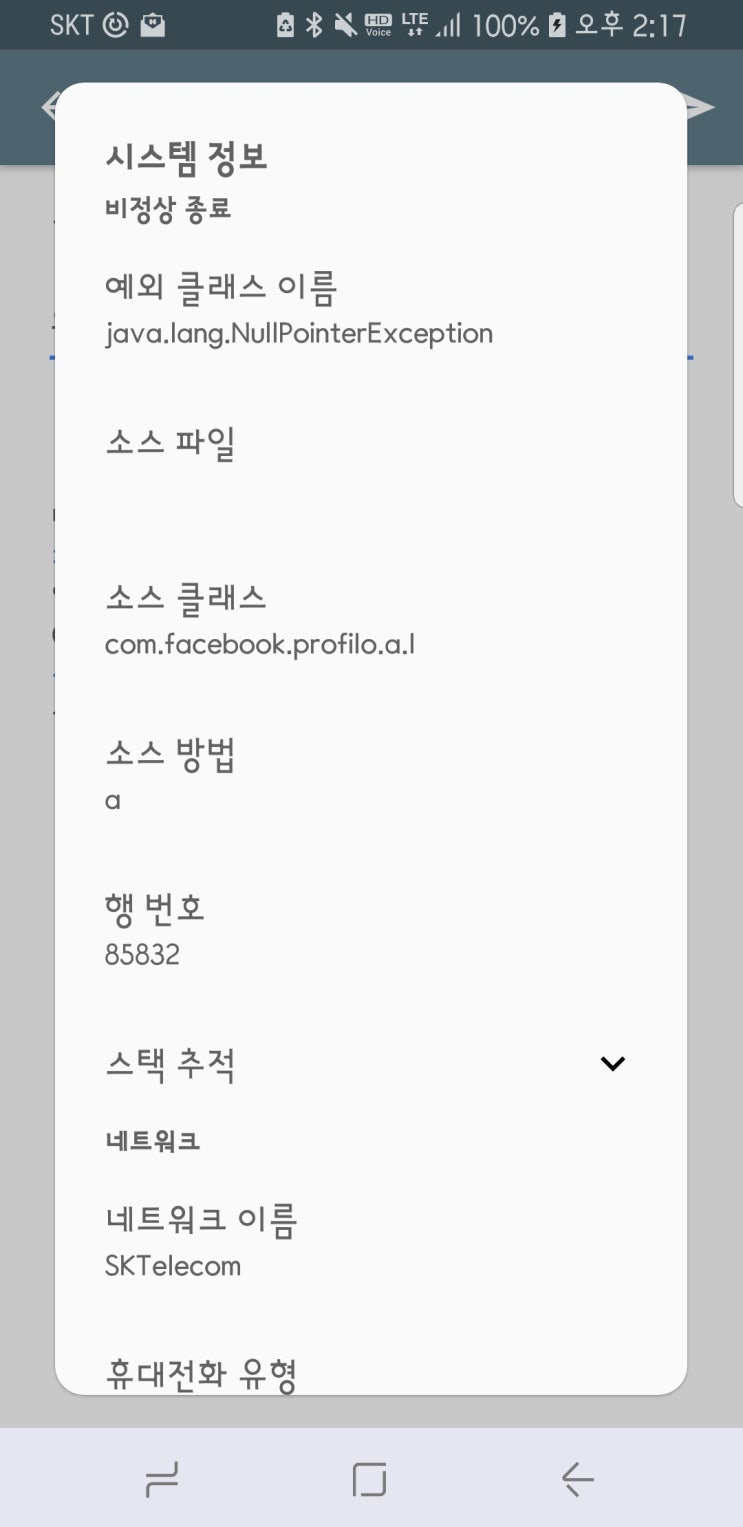Tap the line number 85832 value
Viewport: 743px width, 1527px height.
pyautogui.click(x=140, y=954)
